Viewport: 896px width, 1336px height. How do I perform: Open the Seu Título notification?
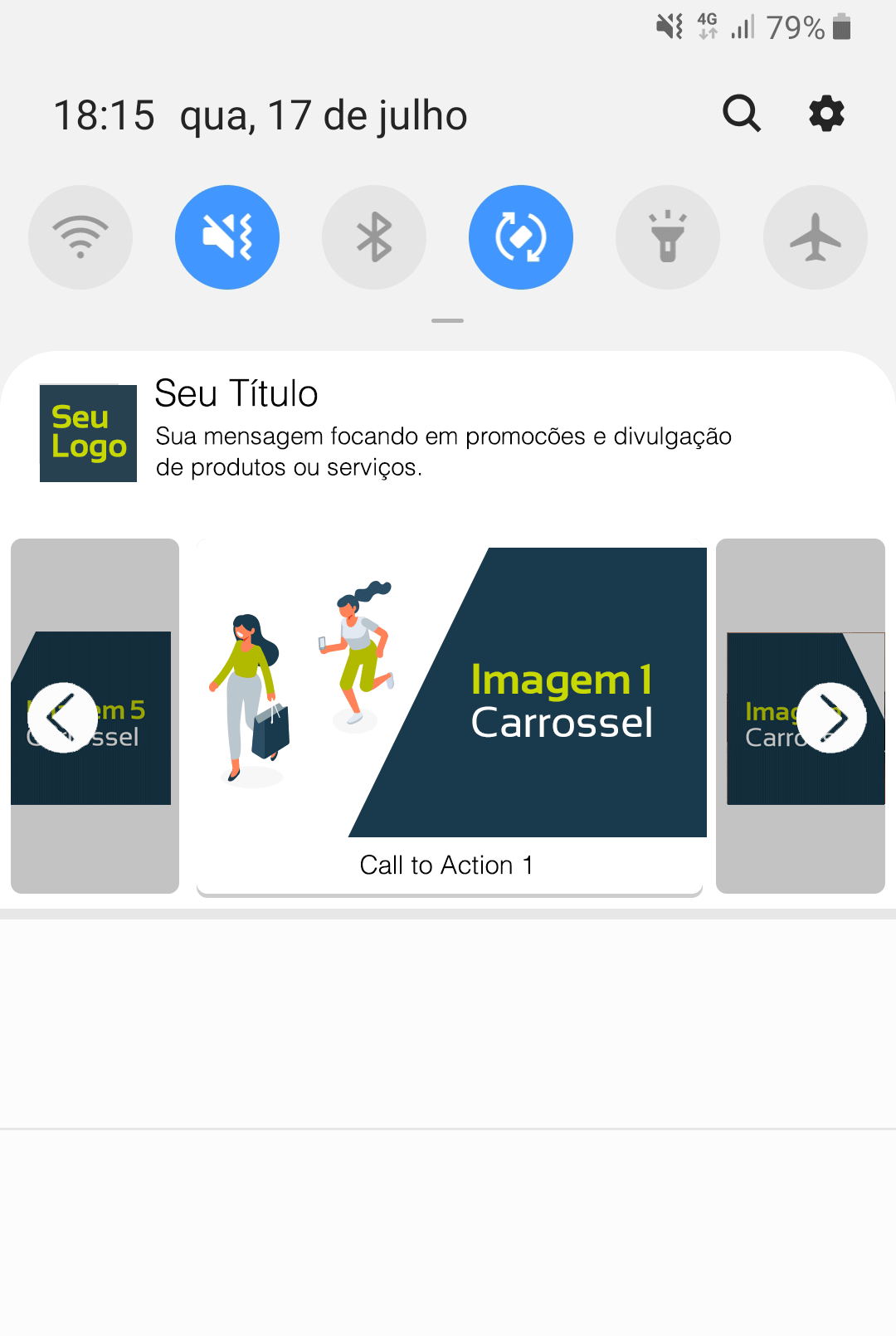443,429
